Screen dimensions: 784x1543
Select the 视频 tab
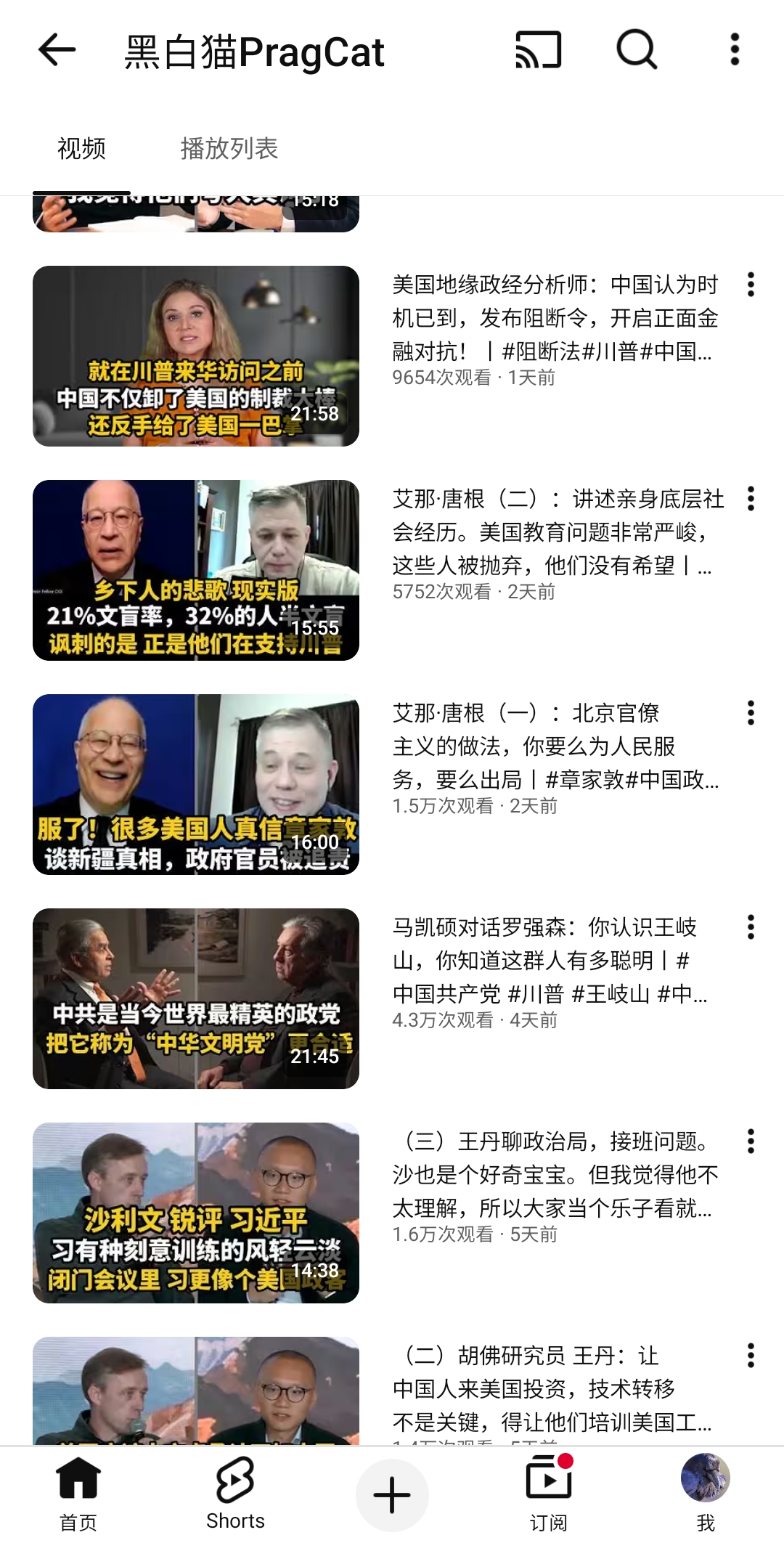pyautogui.click(x=81, y=149)
